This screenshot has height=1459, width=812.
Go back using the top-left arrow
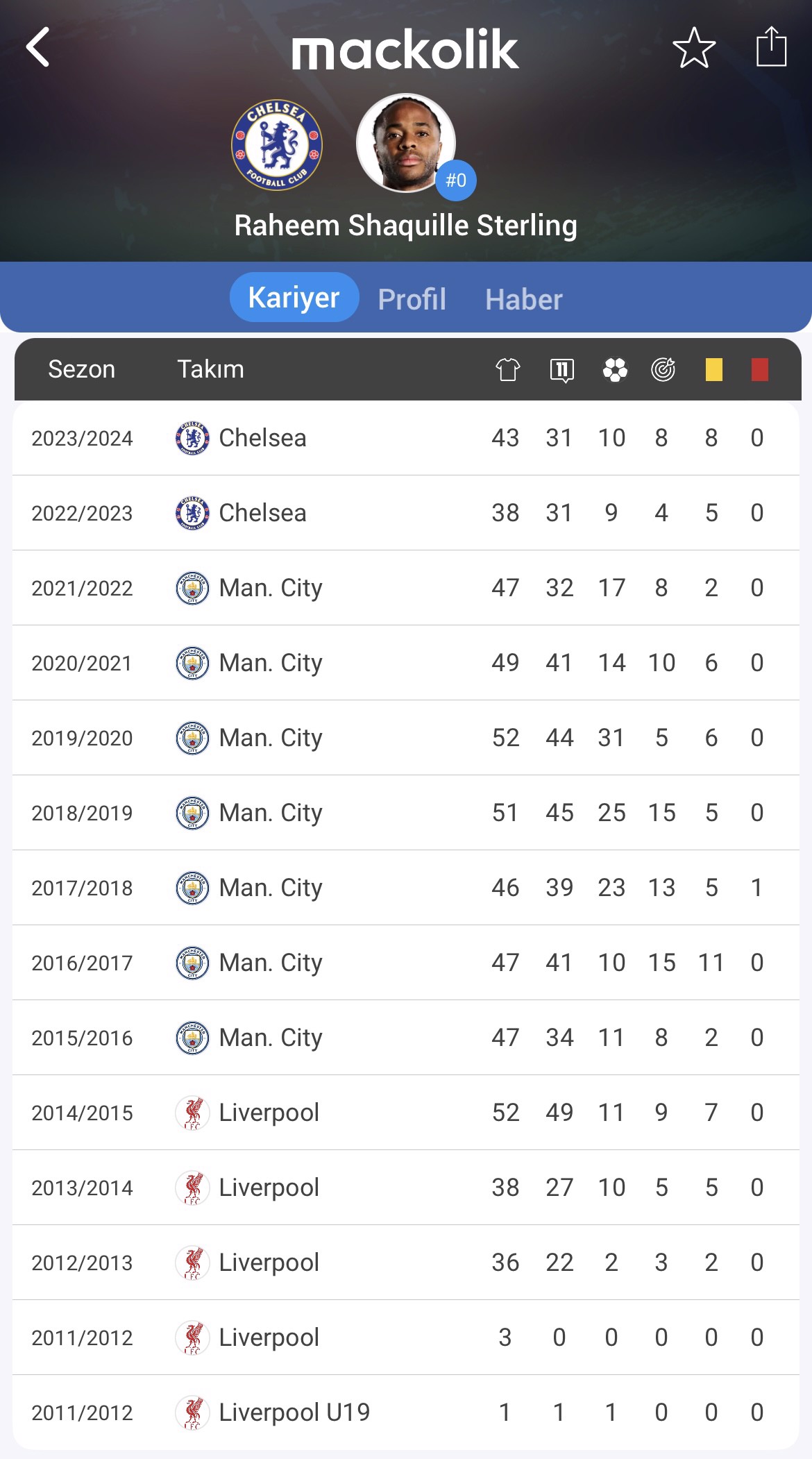pos(37,47)
